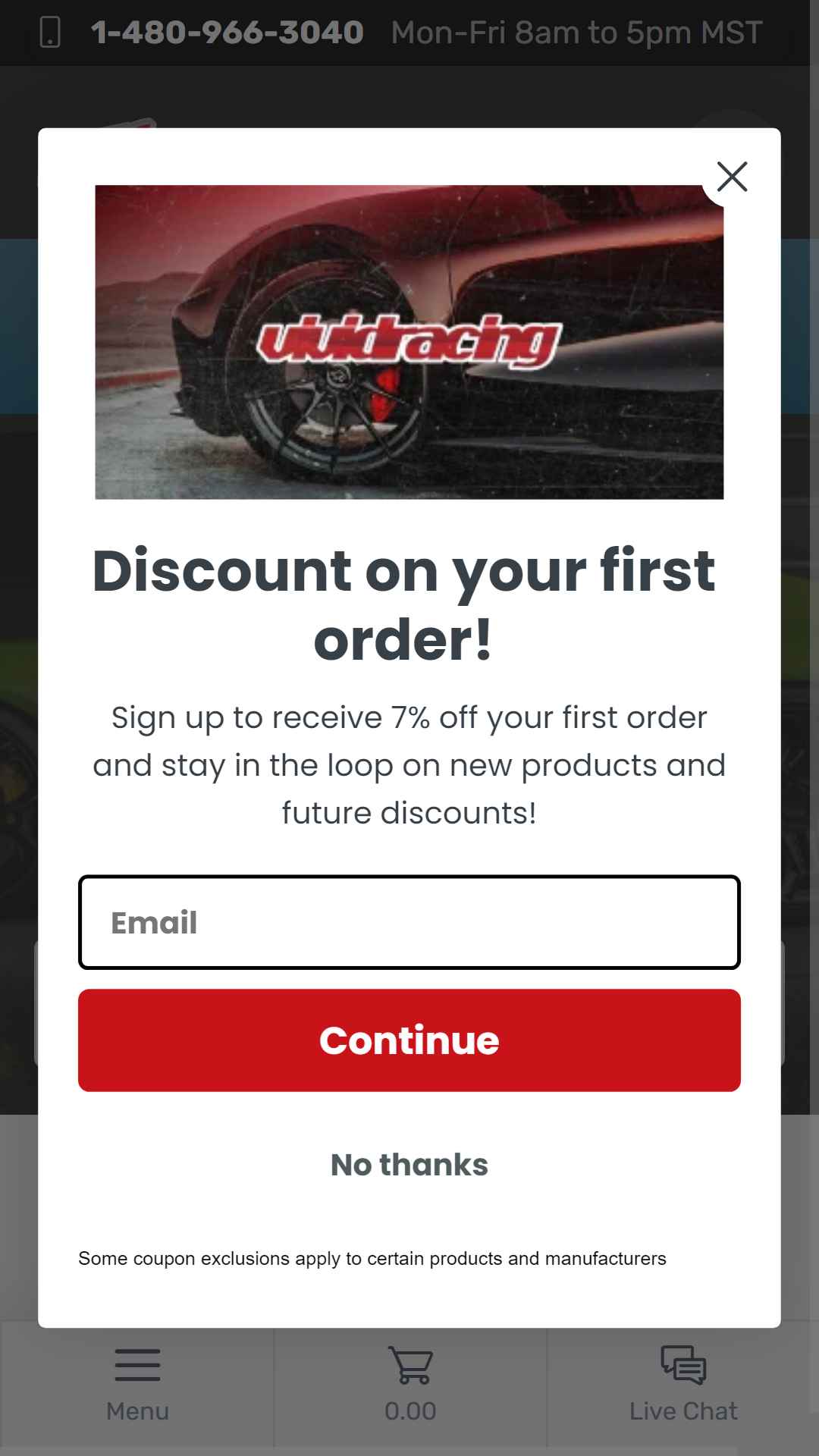This screenshot has height=1456, width=819.
Task: Close the discount popup with the X
Action: (732, 177)
